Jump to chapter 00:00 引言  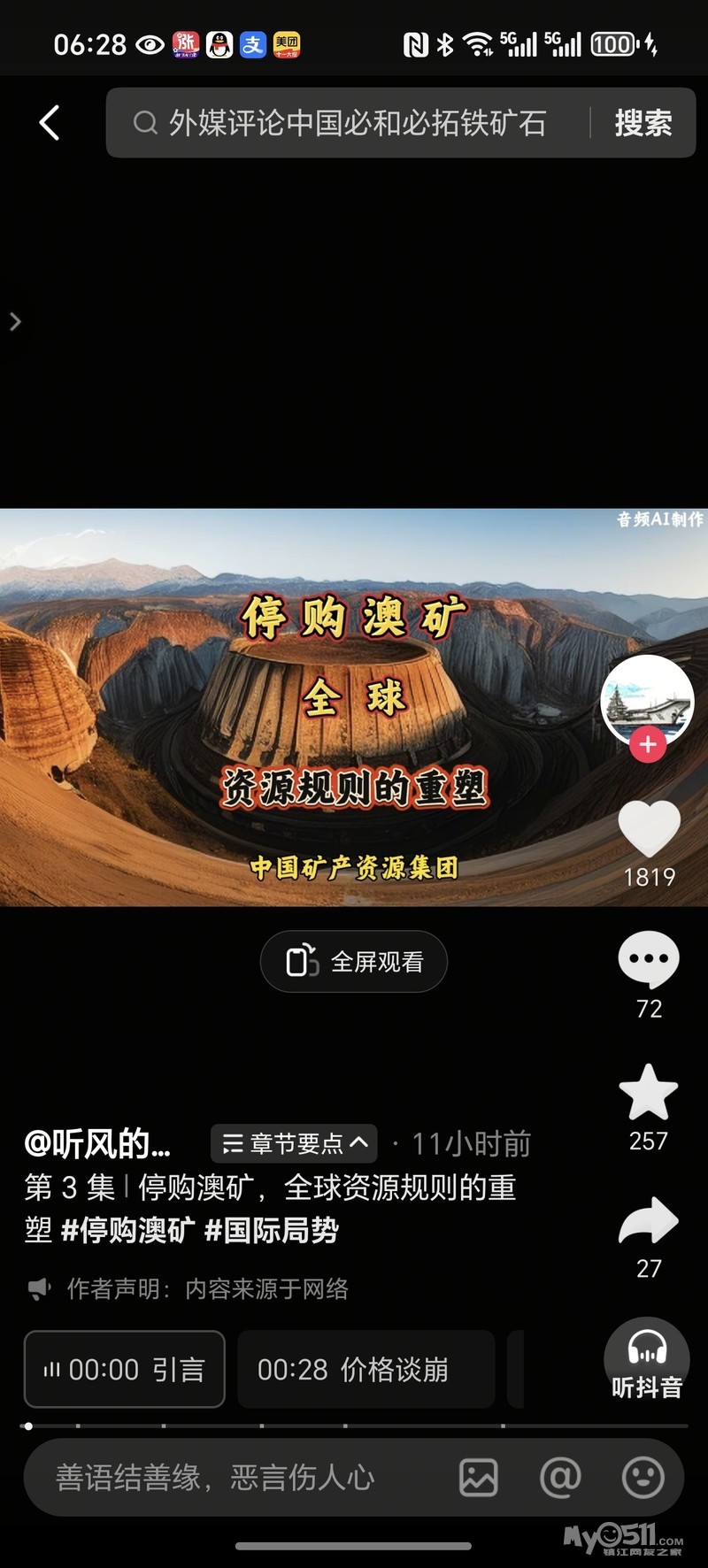click(x=125, y=1369)
